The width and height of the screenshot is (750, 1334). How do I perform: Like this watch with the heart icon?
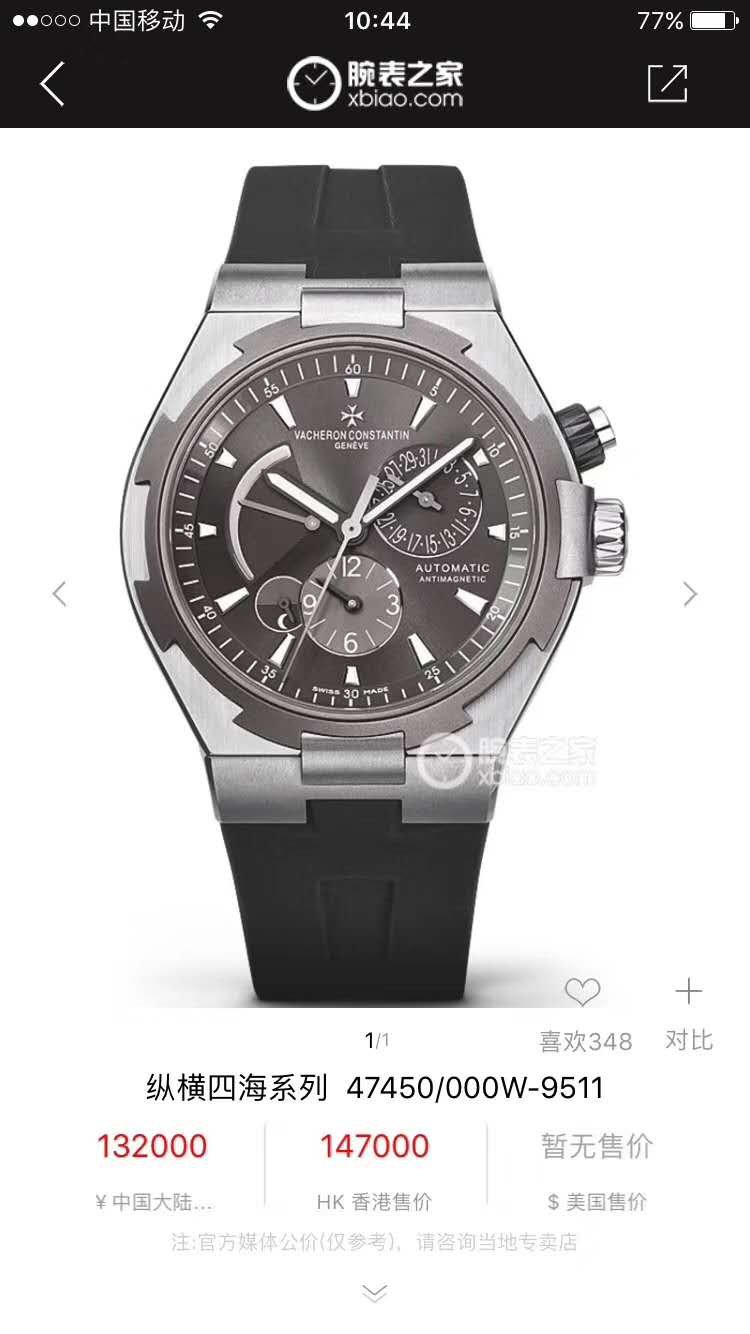[582, 992]
